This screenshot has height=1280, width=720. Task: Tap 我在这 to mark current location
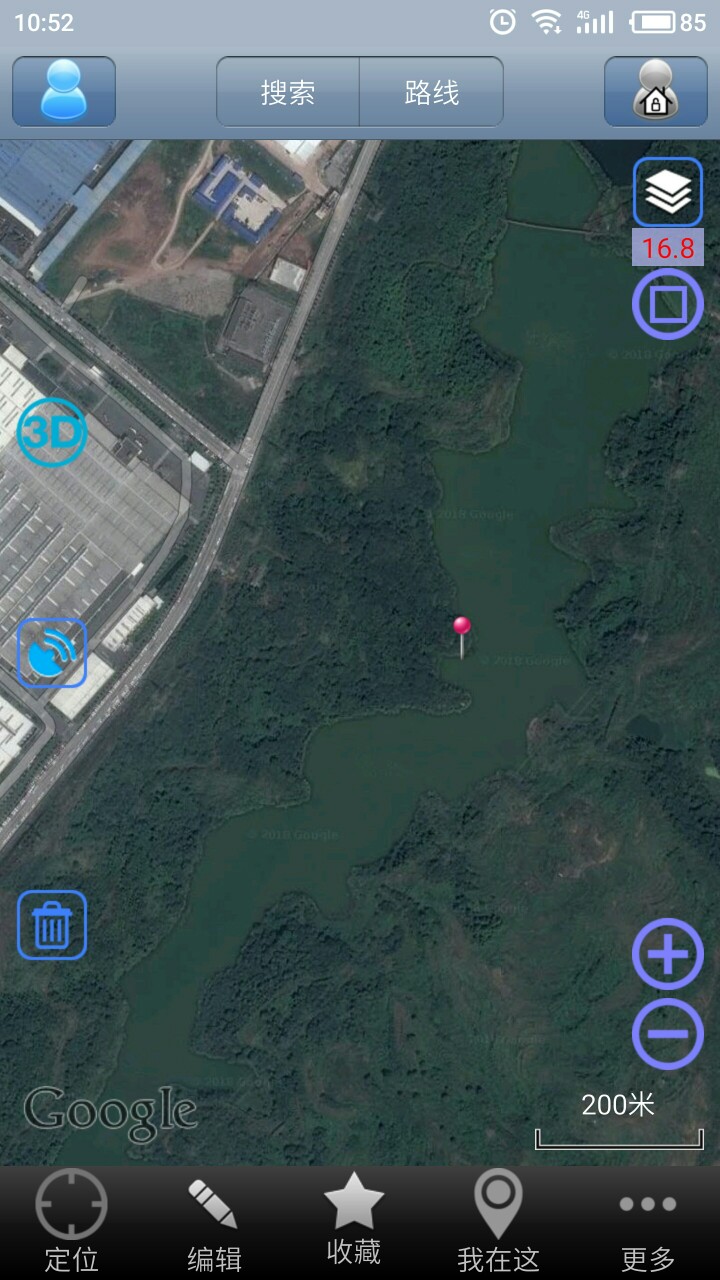(498, 1222)
